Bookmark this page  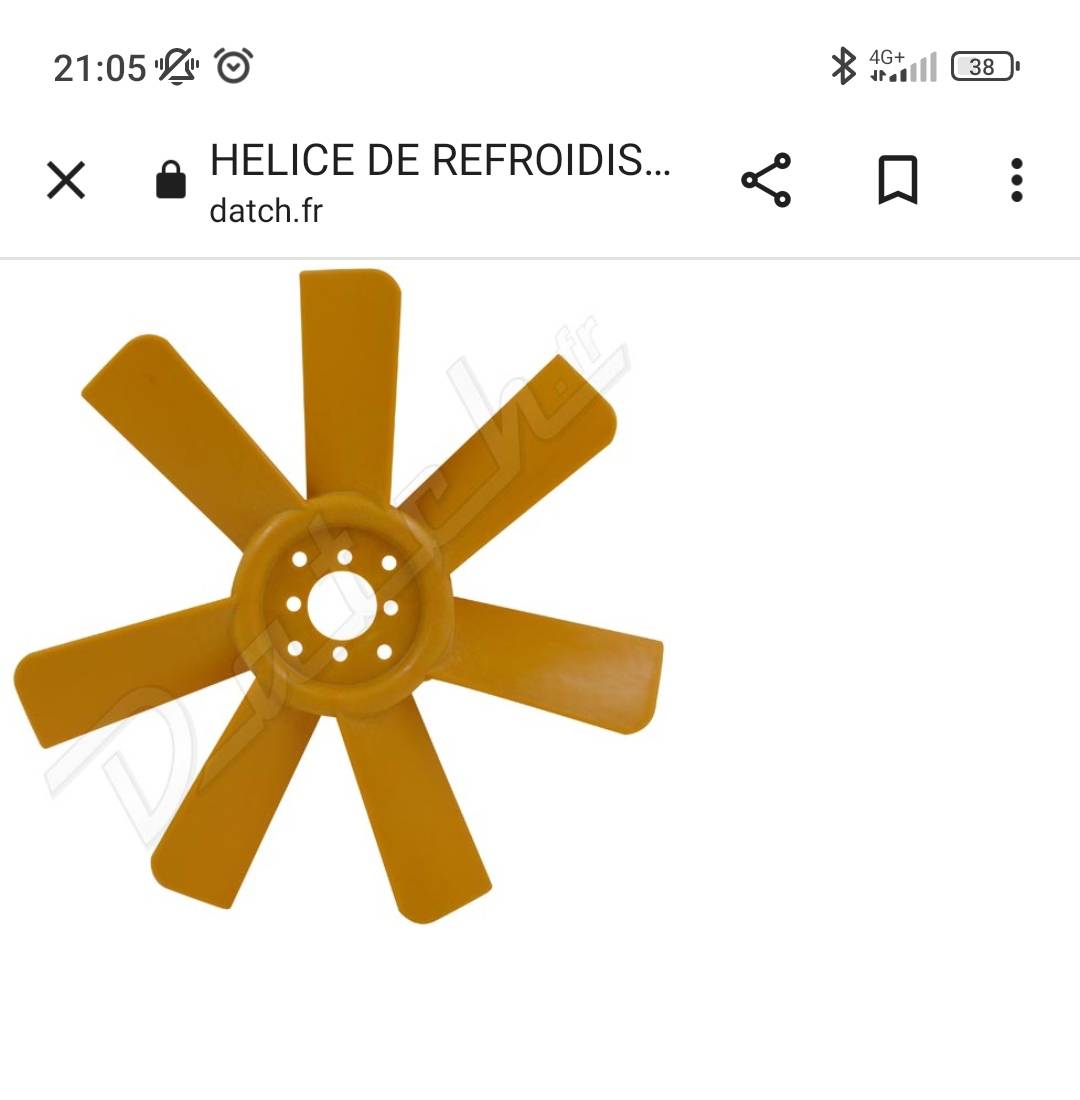pyautogui.click(x=897, y=181)
